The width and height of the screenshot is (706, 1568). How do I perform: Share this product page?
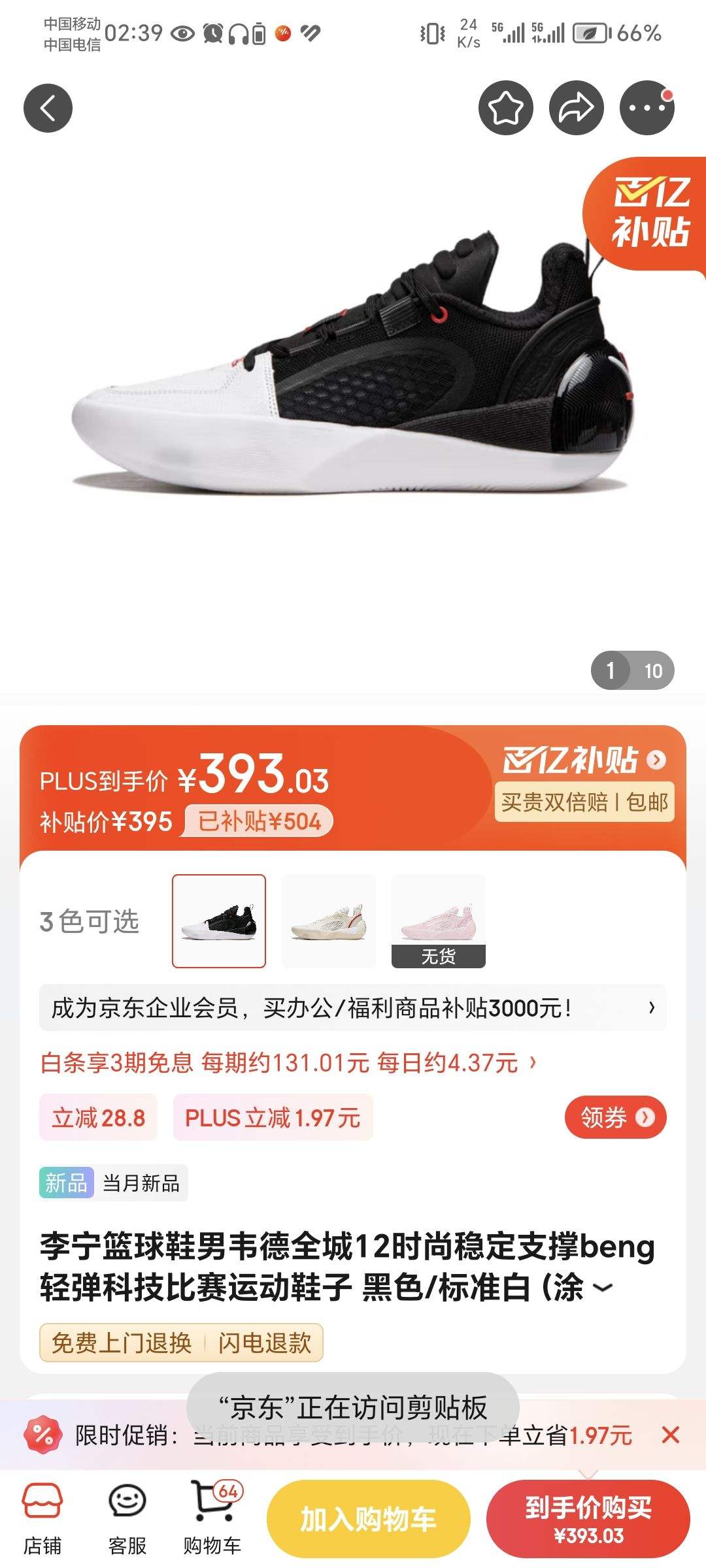(x=576, y=108)
